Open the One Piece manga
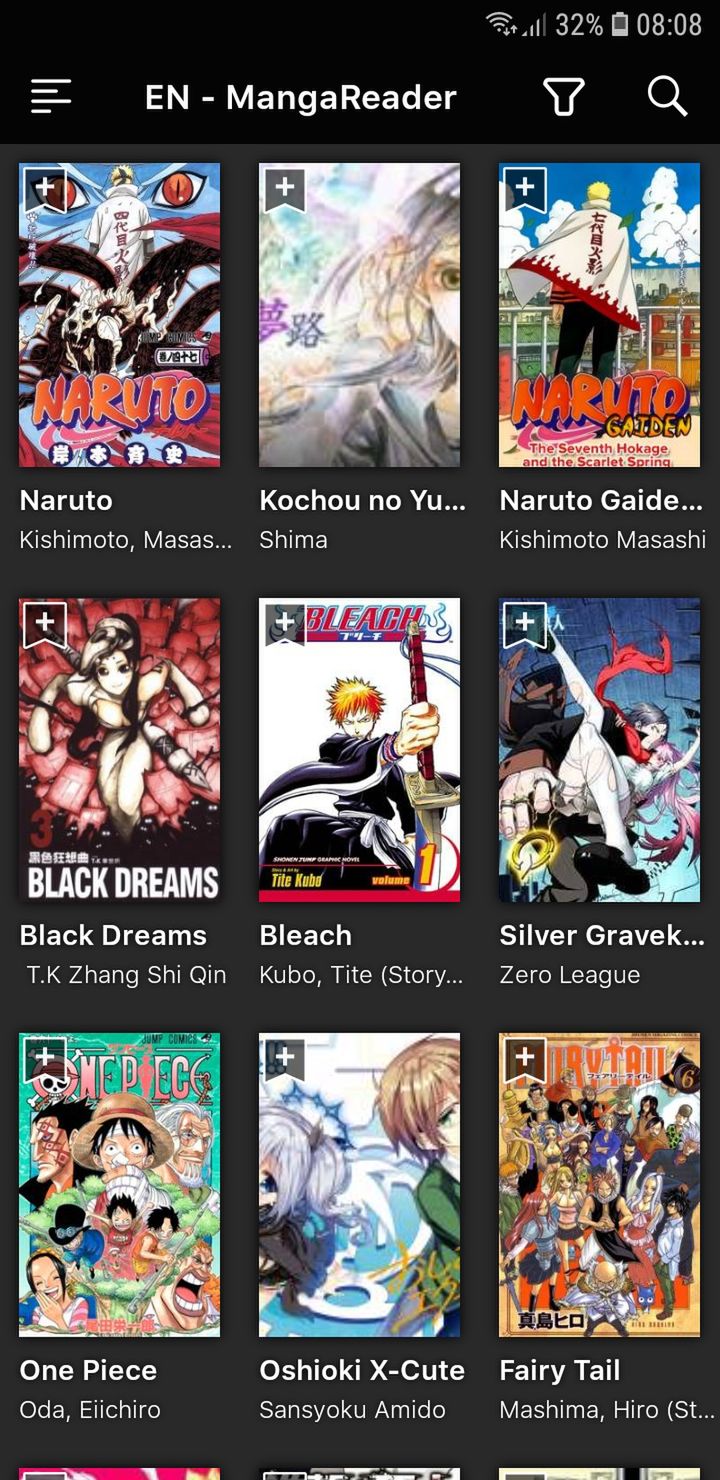720x1480 pixels. (120, 1185)
